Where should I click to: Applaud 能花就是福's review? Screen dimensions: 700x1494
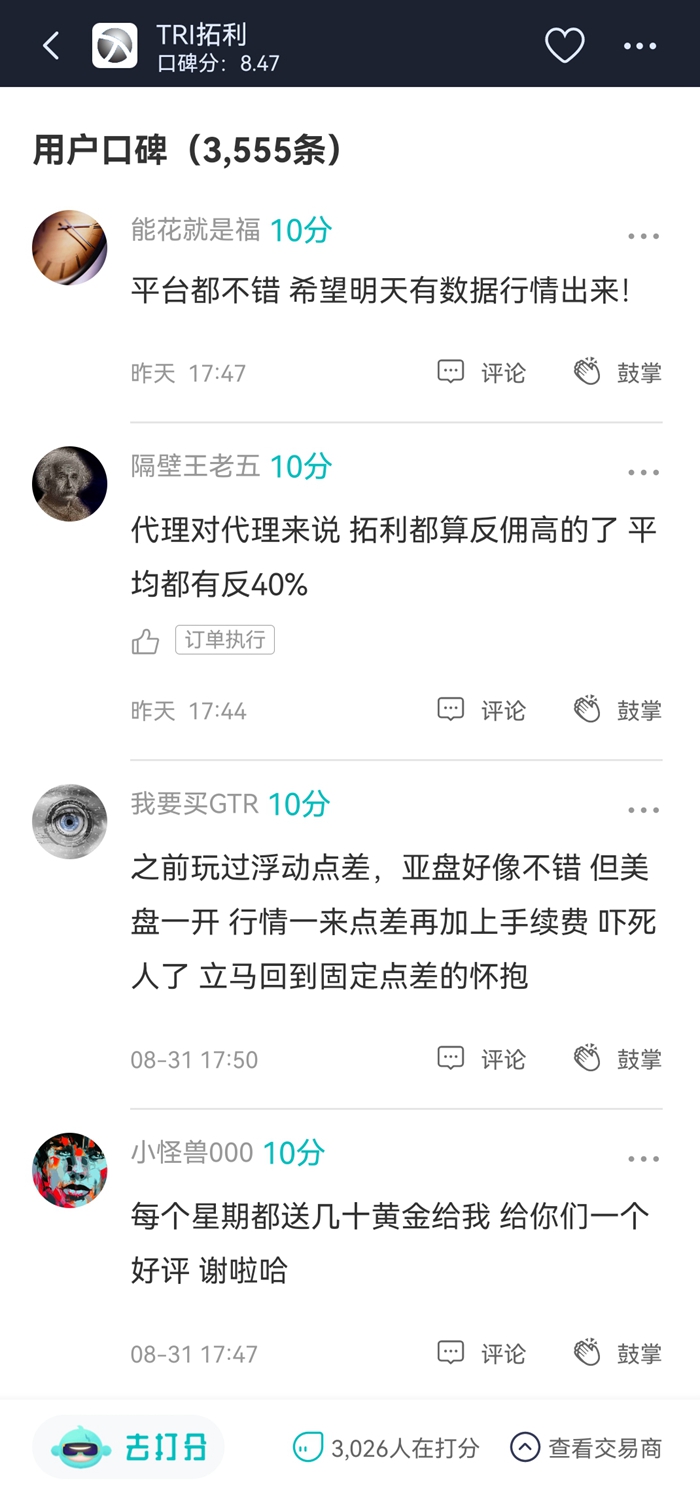click(617, 373)
